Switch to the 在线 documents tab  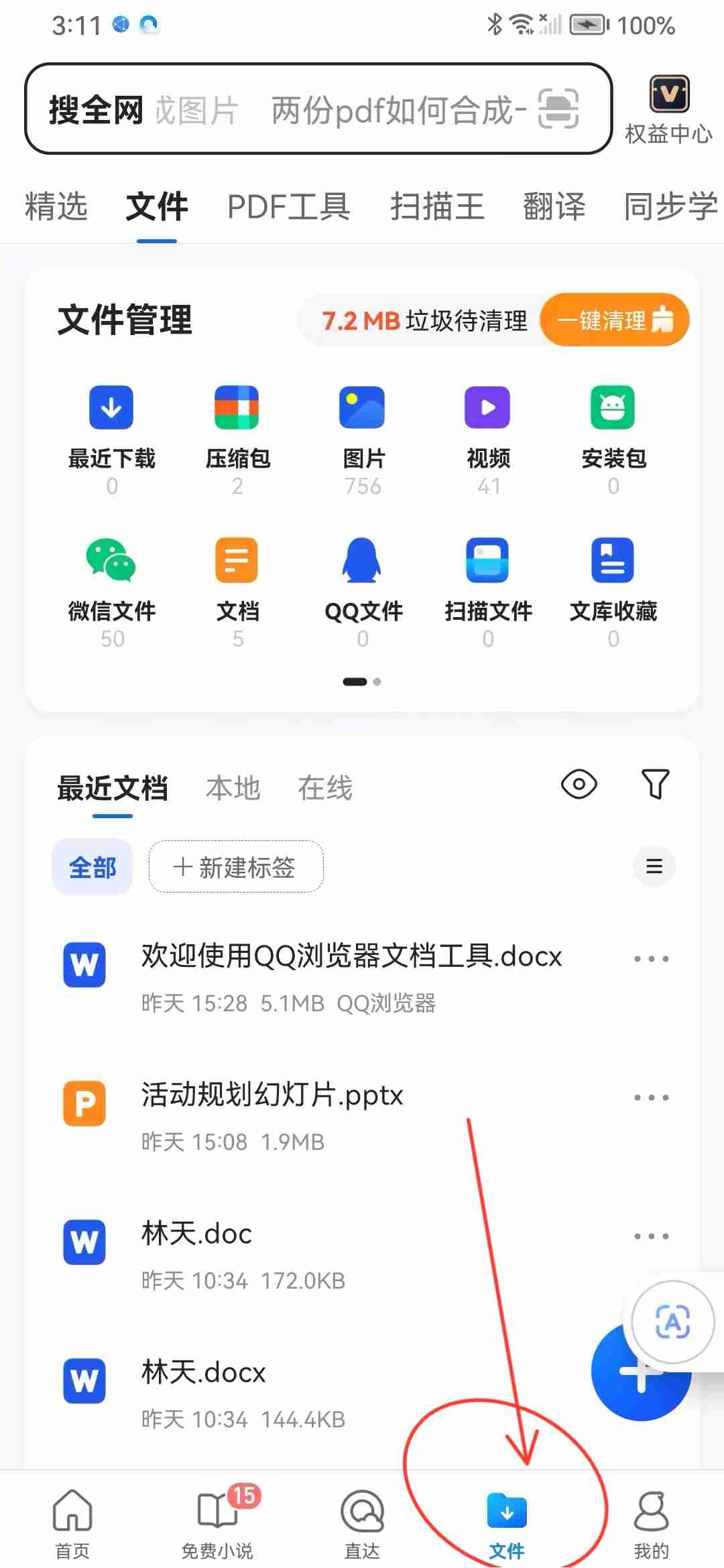click(324, 788)
